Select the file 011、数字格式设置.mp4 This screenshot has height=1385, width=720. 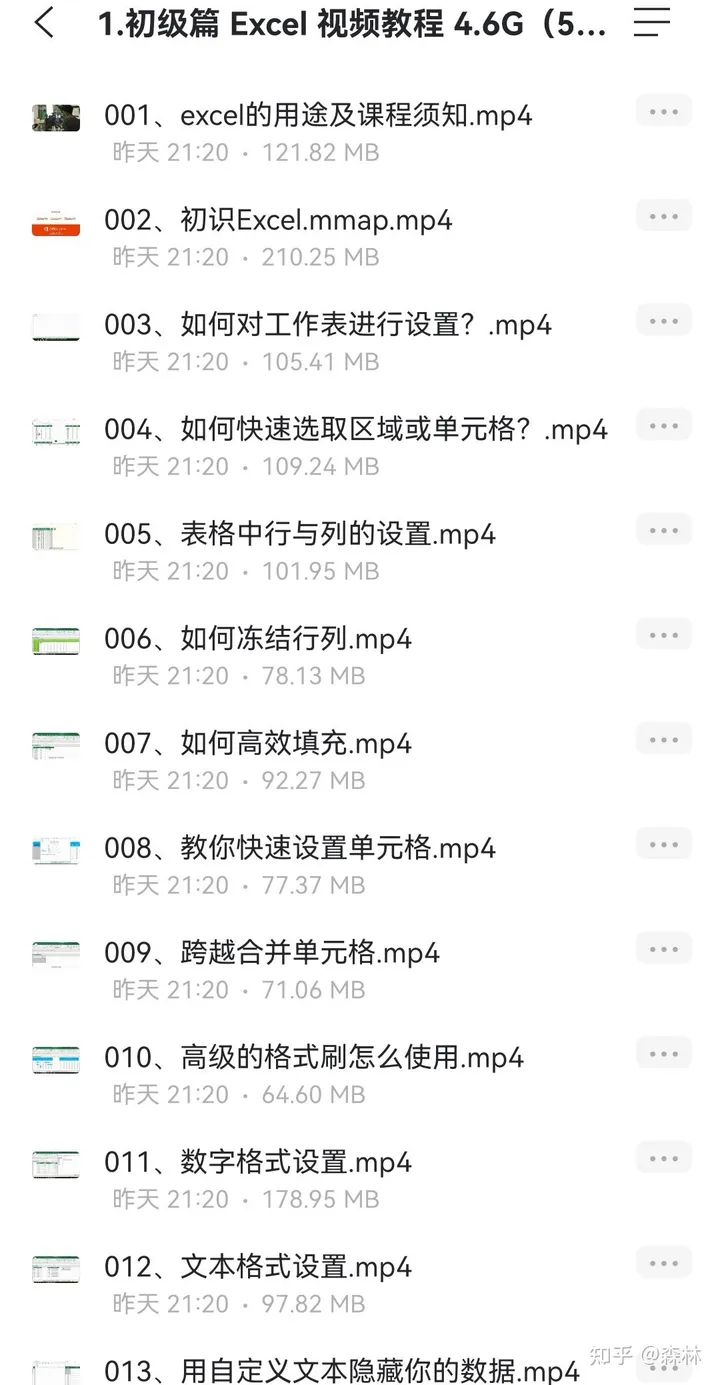(x=257, y=1163)
